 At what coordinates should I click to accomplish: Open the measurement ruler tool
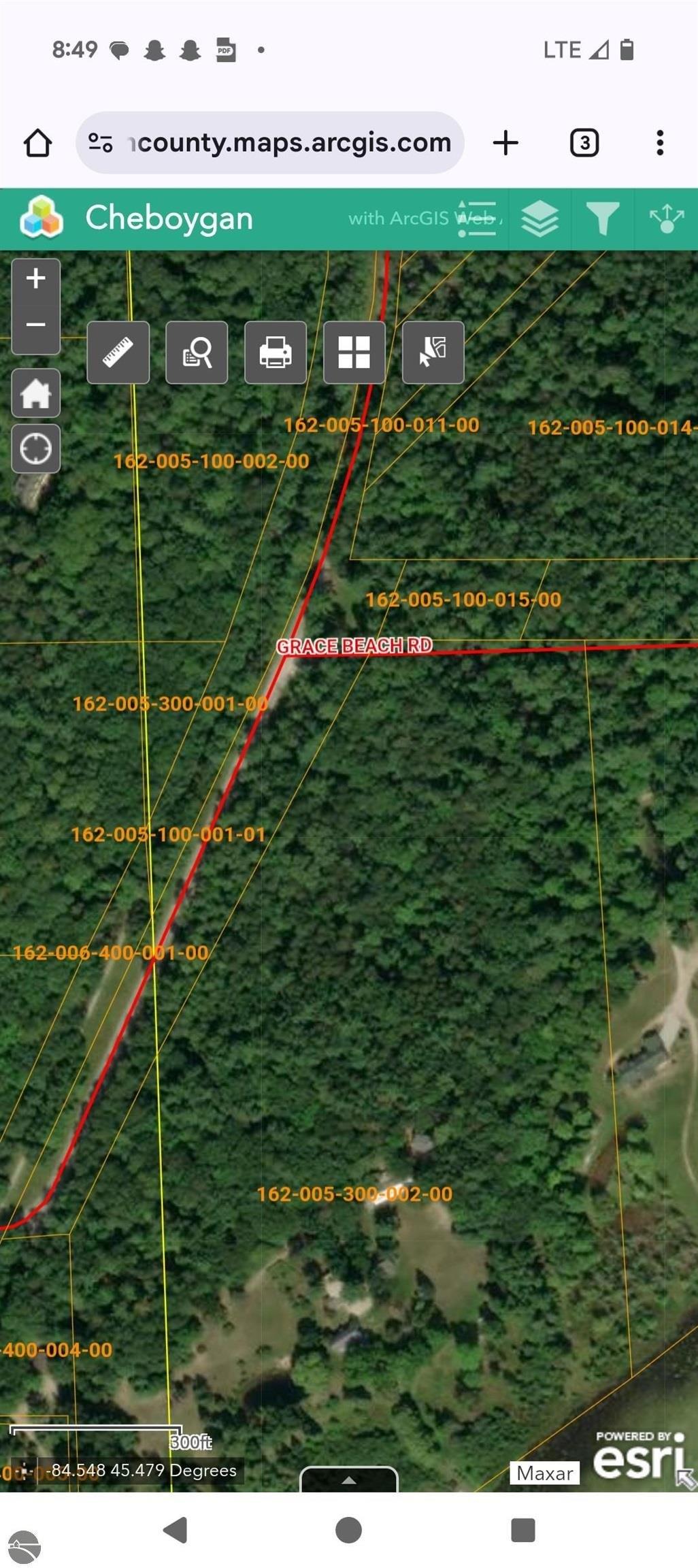pos(118,353)
